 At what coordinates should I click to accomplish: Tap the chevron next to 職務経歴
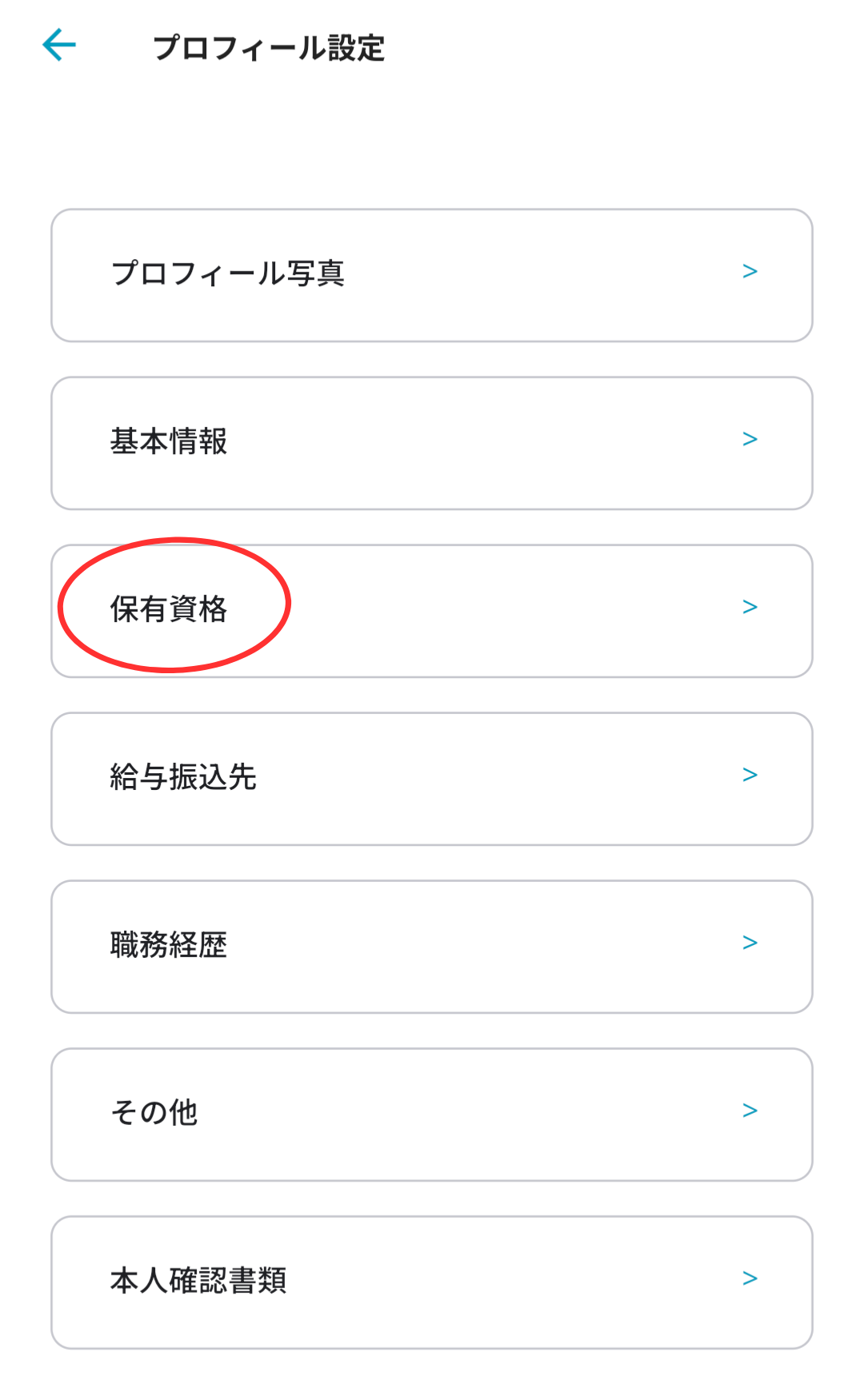[x=750, y=943]
